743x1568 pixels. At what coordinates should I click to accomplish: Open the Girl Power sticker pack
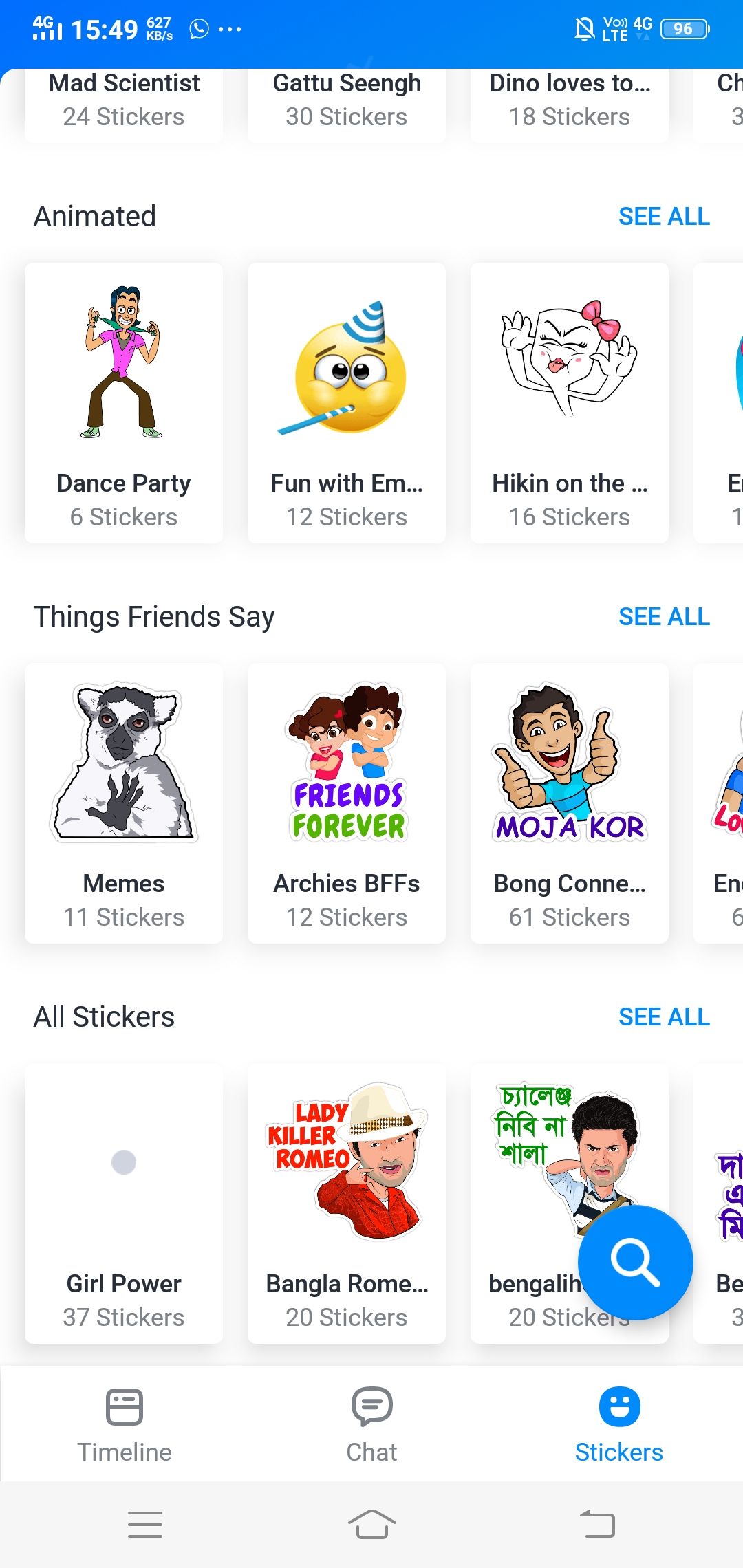[x=124, y=1203]
